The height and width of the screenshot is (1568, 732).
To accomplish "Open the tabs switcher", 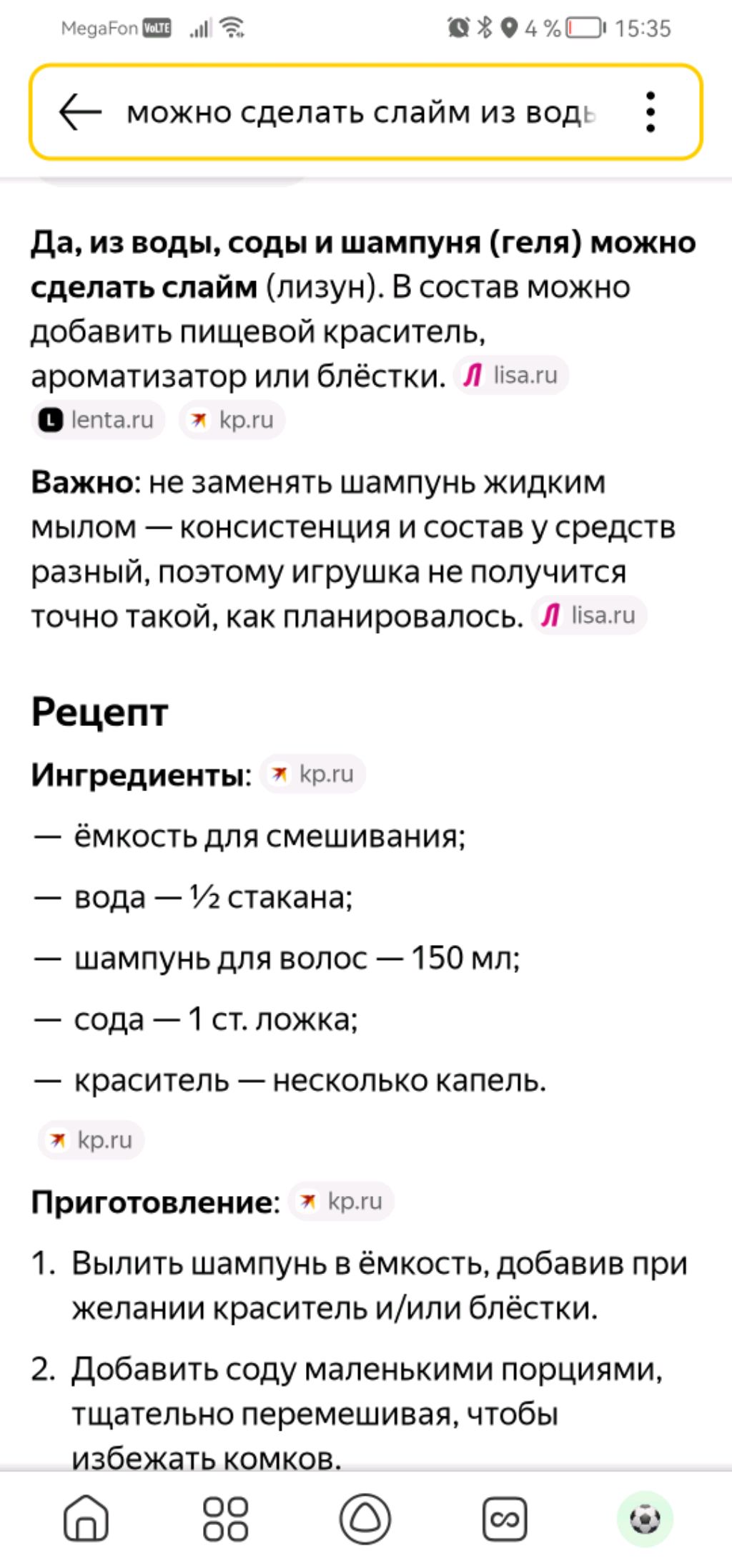I will pyautogui.click(x=505, y=1518).
